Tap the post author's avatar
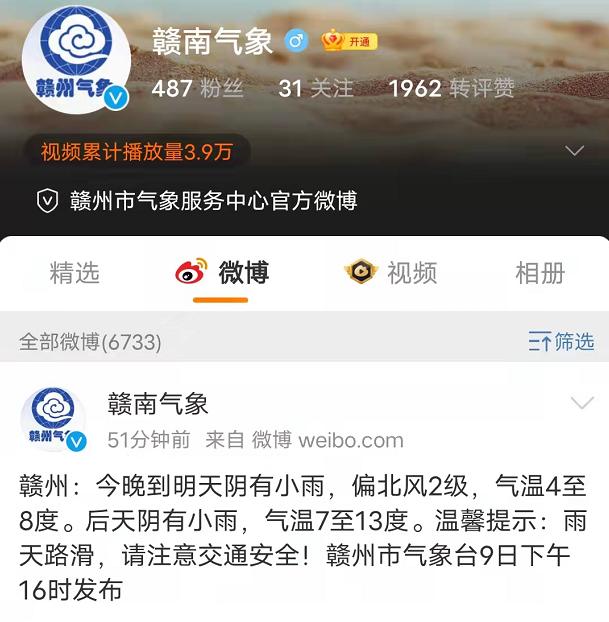 [54, 418]
